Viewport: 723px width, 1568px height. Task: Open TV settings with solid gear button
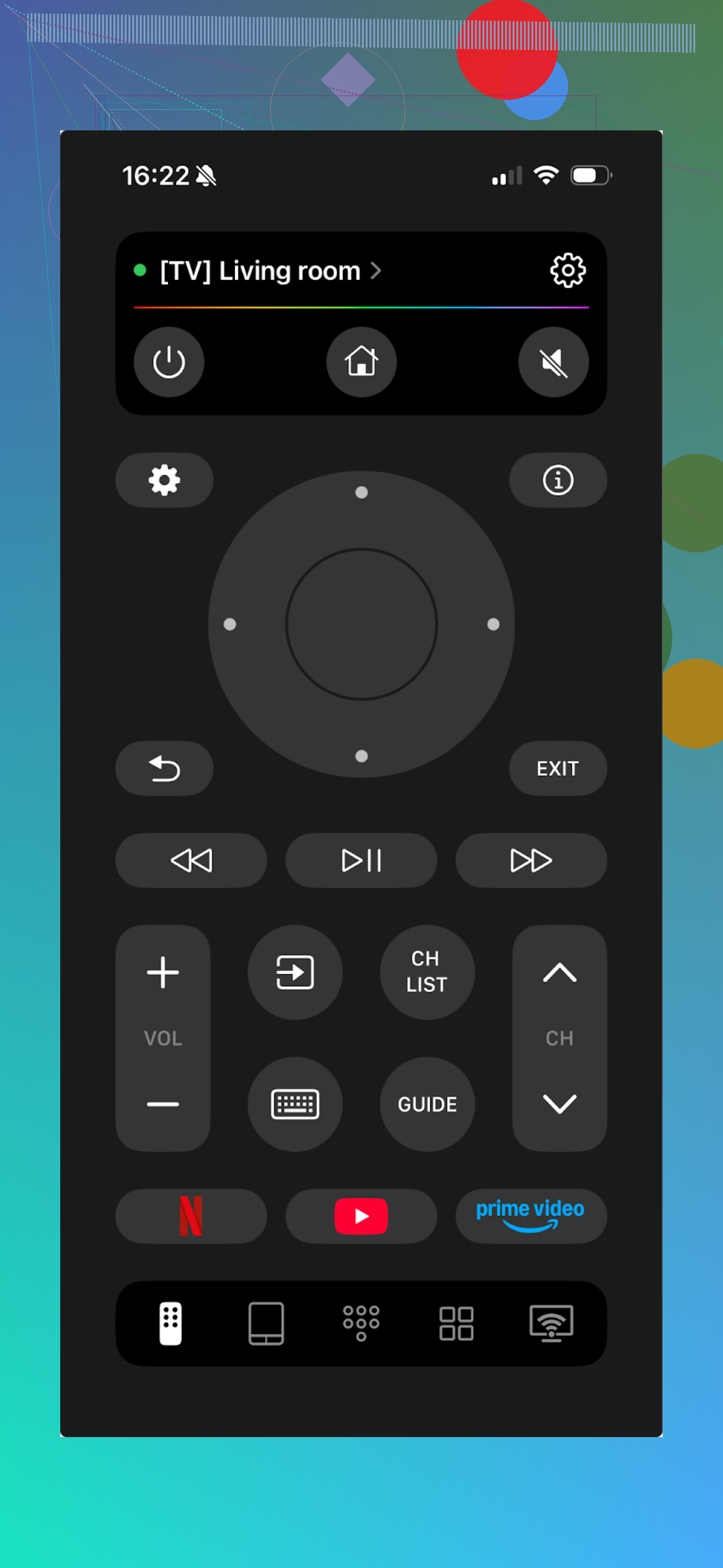(164, 480)
